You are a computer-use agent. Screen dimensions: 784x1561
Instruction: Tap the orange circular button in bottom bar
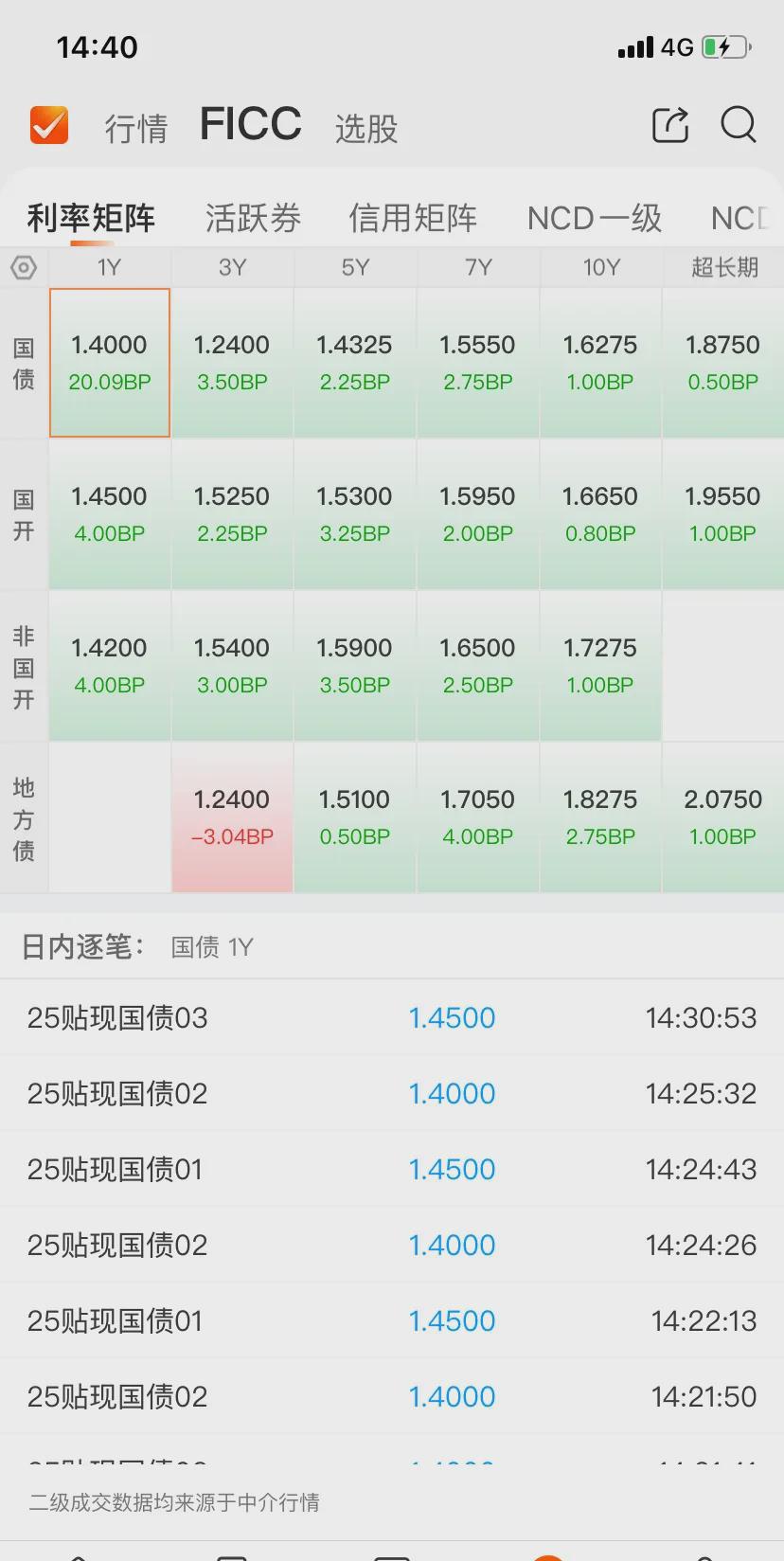pos(549,1555)
